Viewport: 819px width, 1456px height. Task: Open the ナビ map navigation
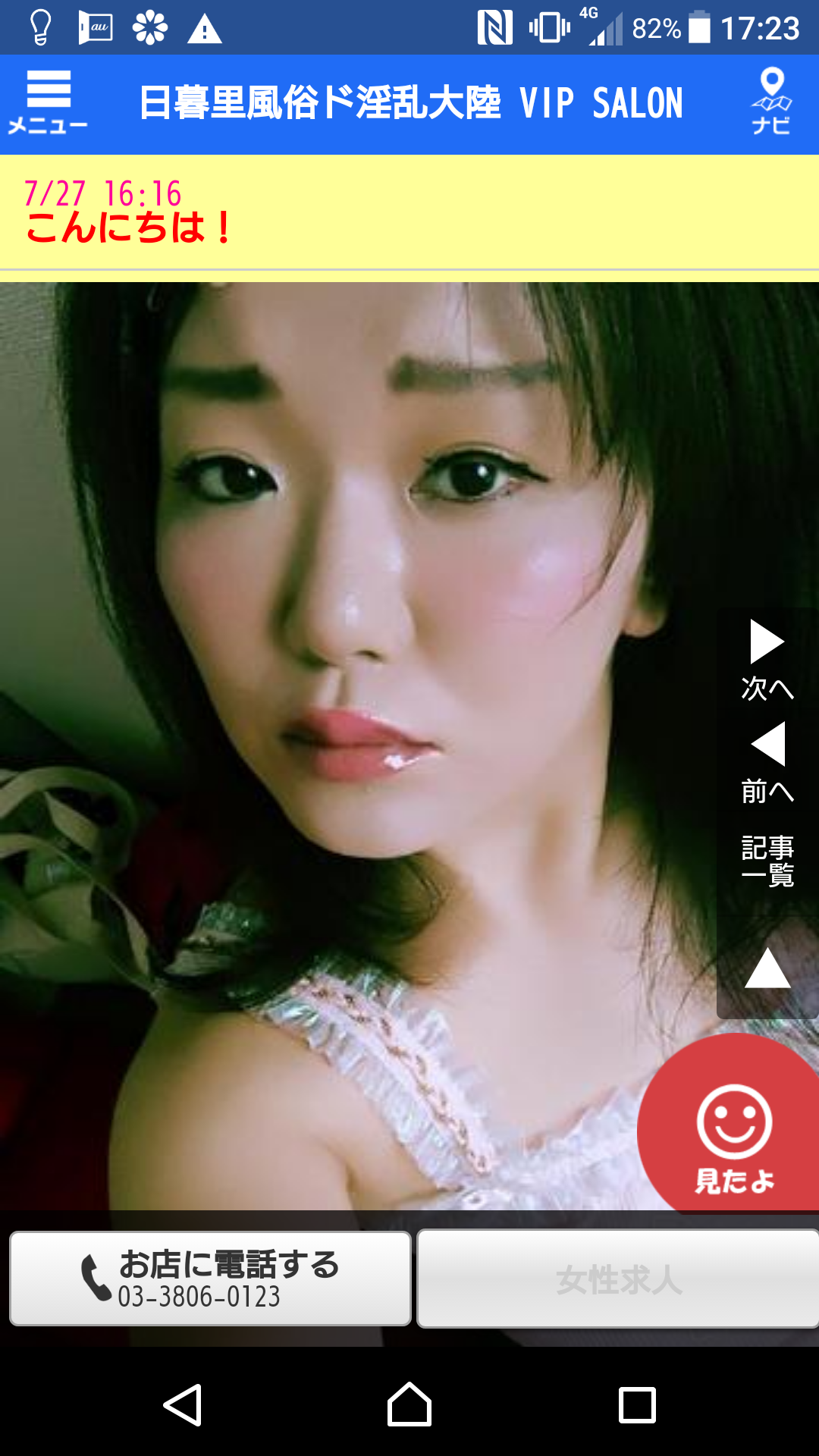(770, 102)
